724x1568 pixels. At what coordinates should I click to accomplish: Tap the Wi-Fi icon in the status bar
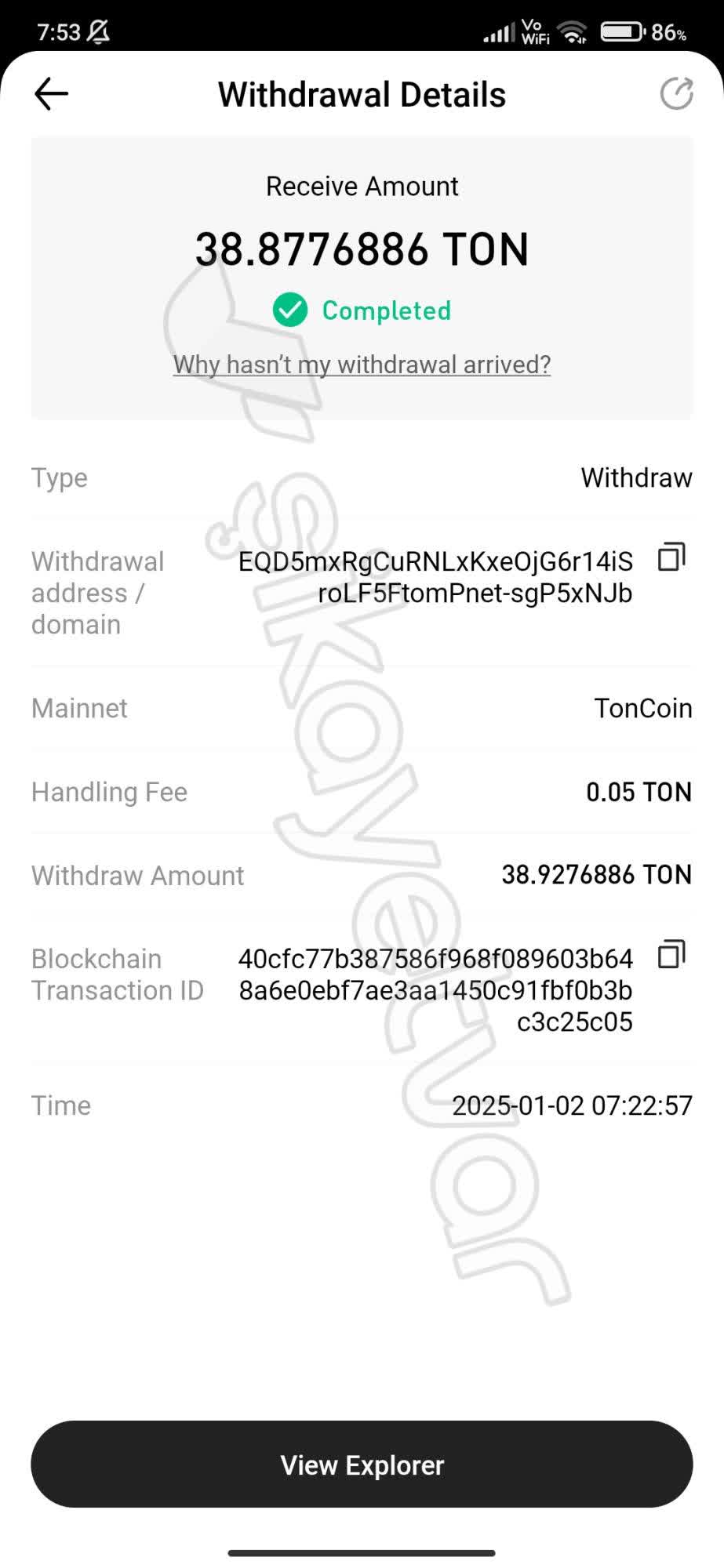571,31
